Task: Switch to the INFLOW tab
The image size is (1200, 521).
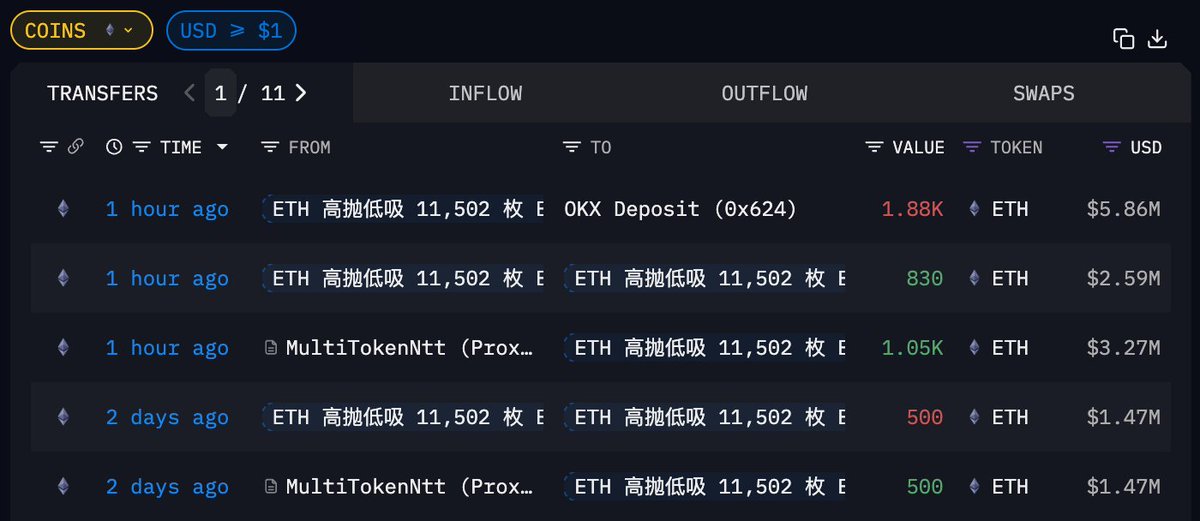Action: click(x=485, y=94)
